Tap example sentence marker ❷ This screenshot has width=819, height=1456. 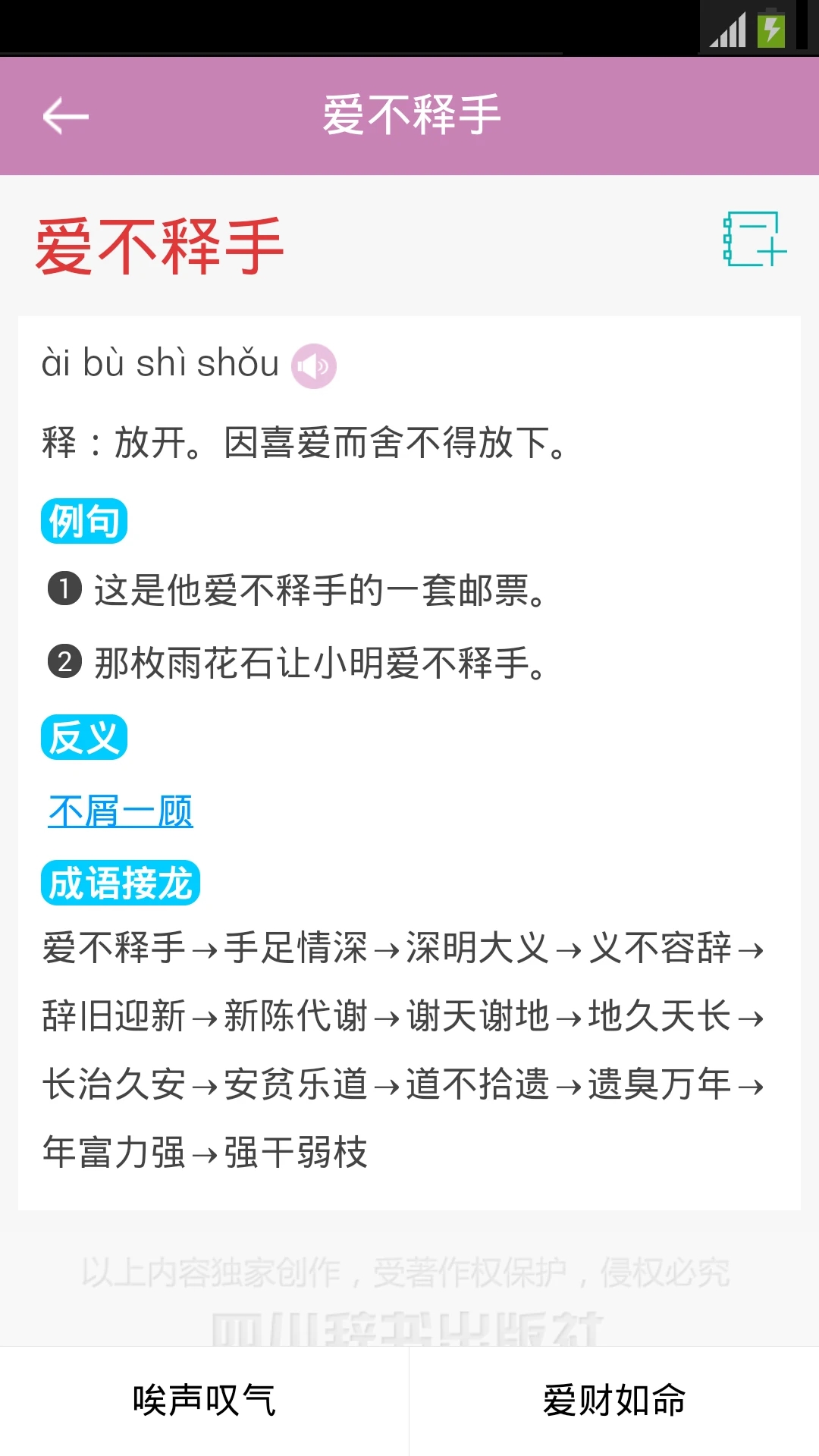tap(64, 662)
